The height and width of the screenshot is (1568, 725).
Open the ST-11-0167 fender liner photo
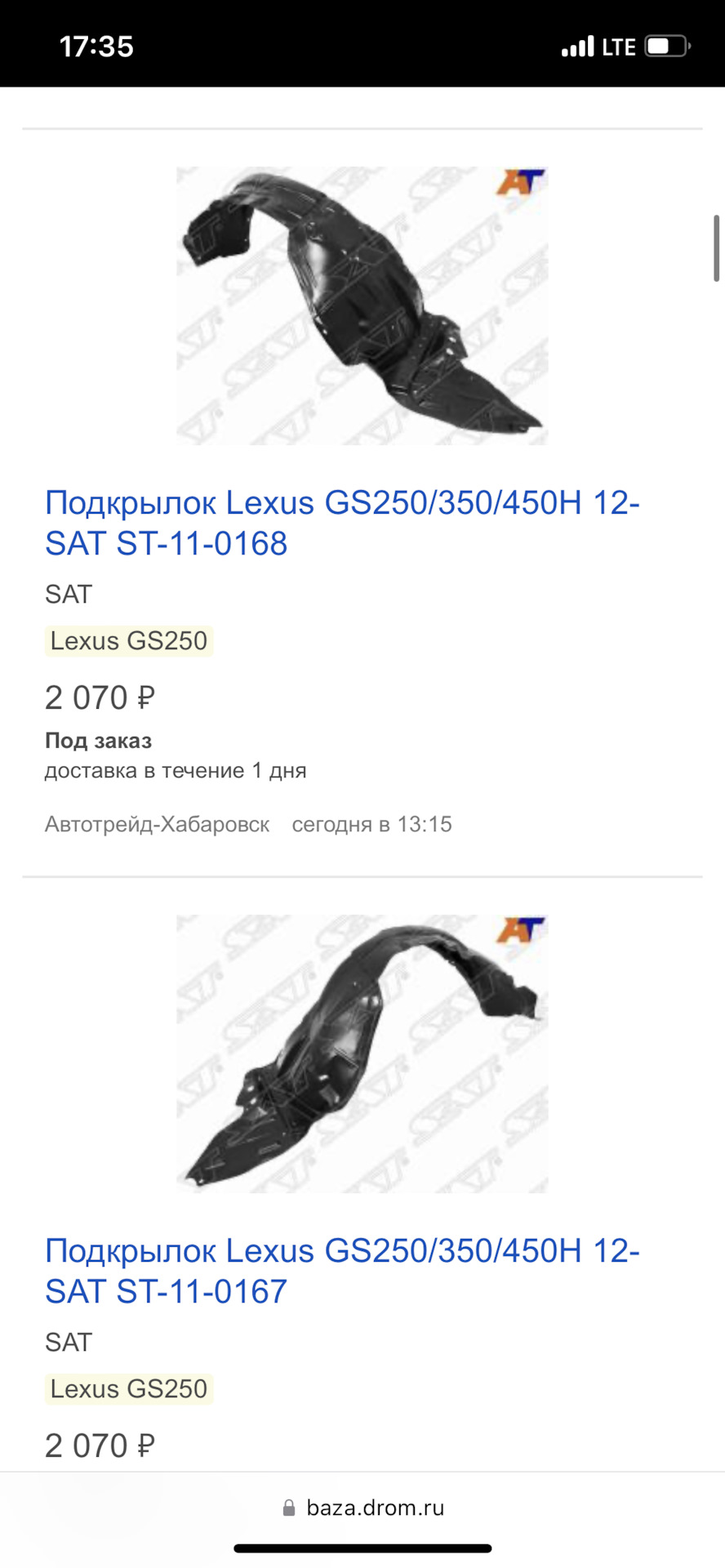362,1053
